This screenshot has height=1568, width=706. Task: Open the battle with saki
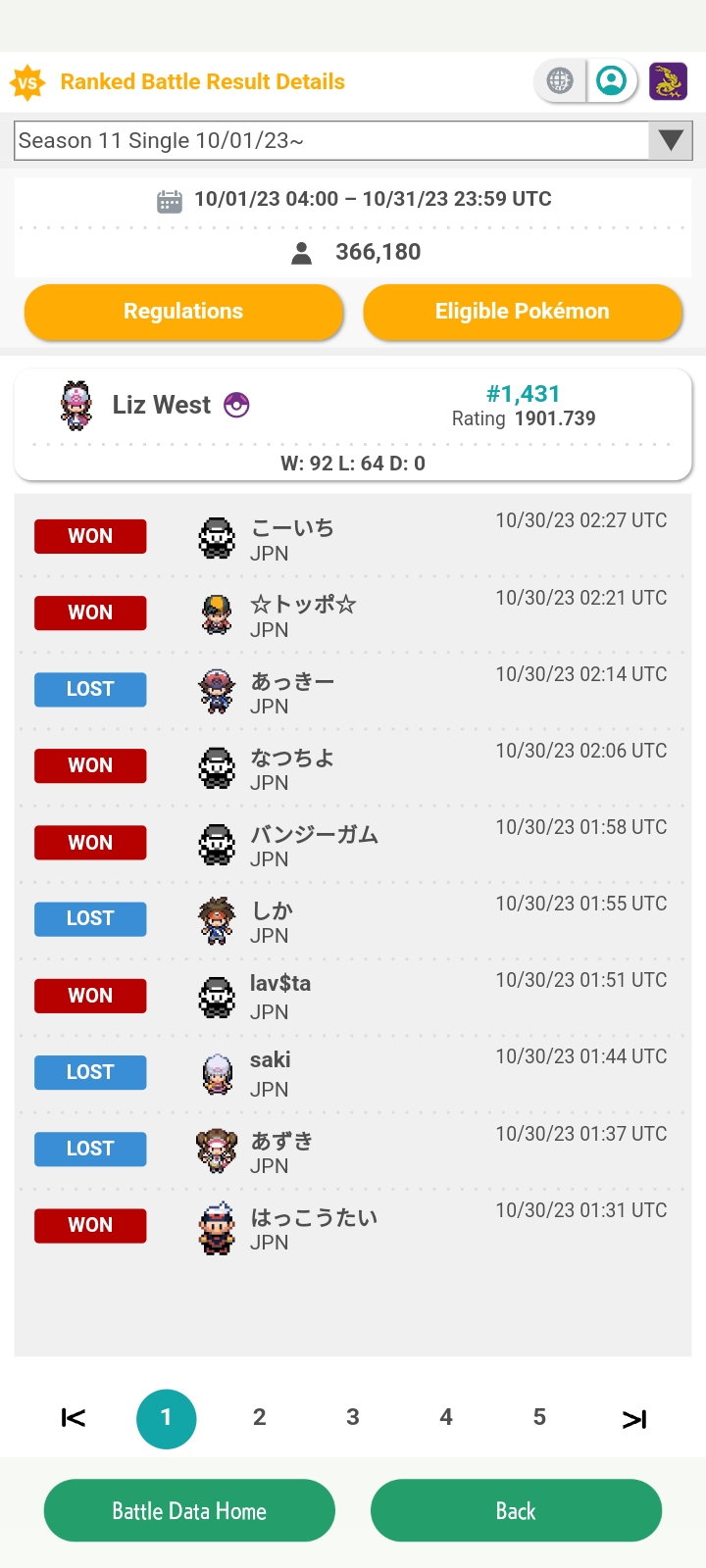tap(353, 1073)
